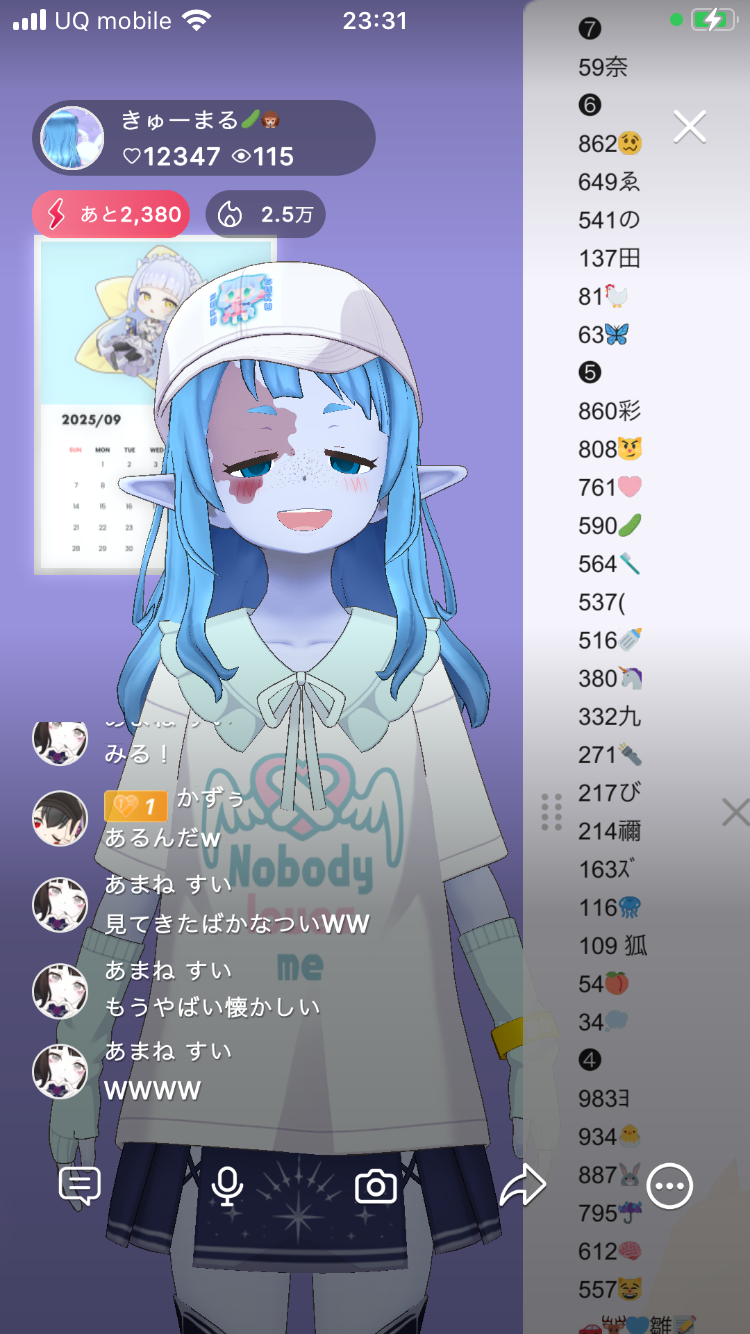Viewport: 750px width, 1334px height.
Task: Open streamer きゅーまる profile header
Action: point(204,139)
